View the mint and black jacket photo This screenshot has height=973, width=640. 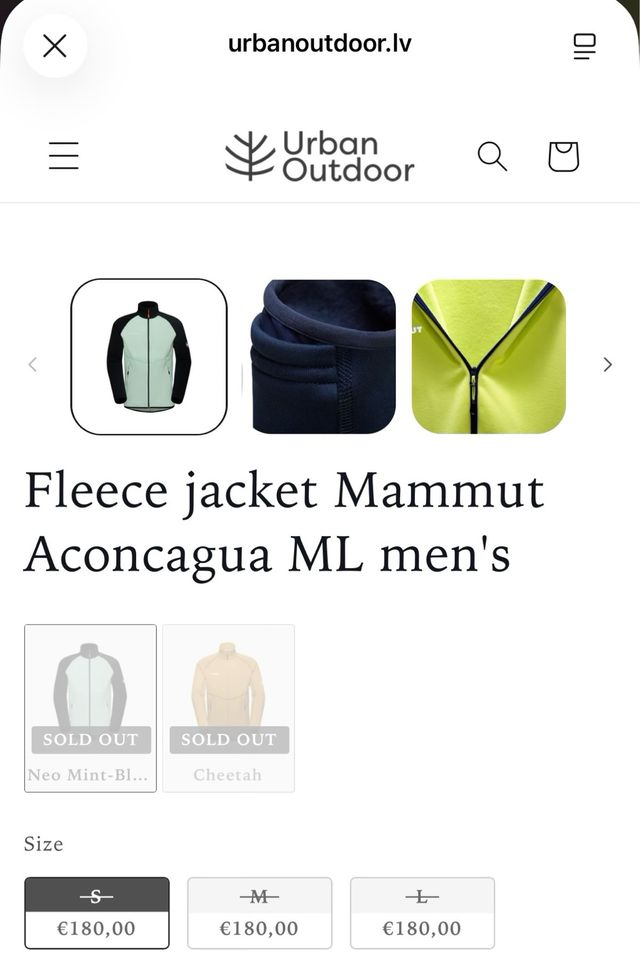(149, 357)
